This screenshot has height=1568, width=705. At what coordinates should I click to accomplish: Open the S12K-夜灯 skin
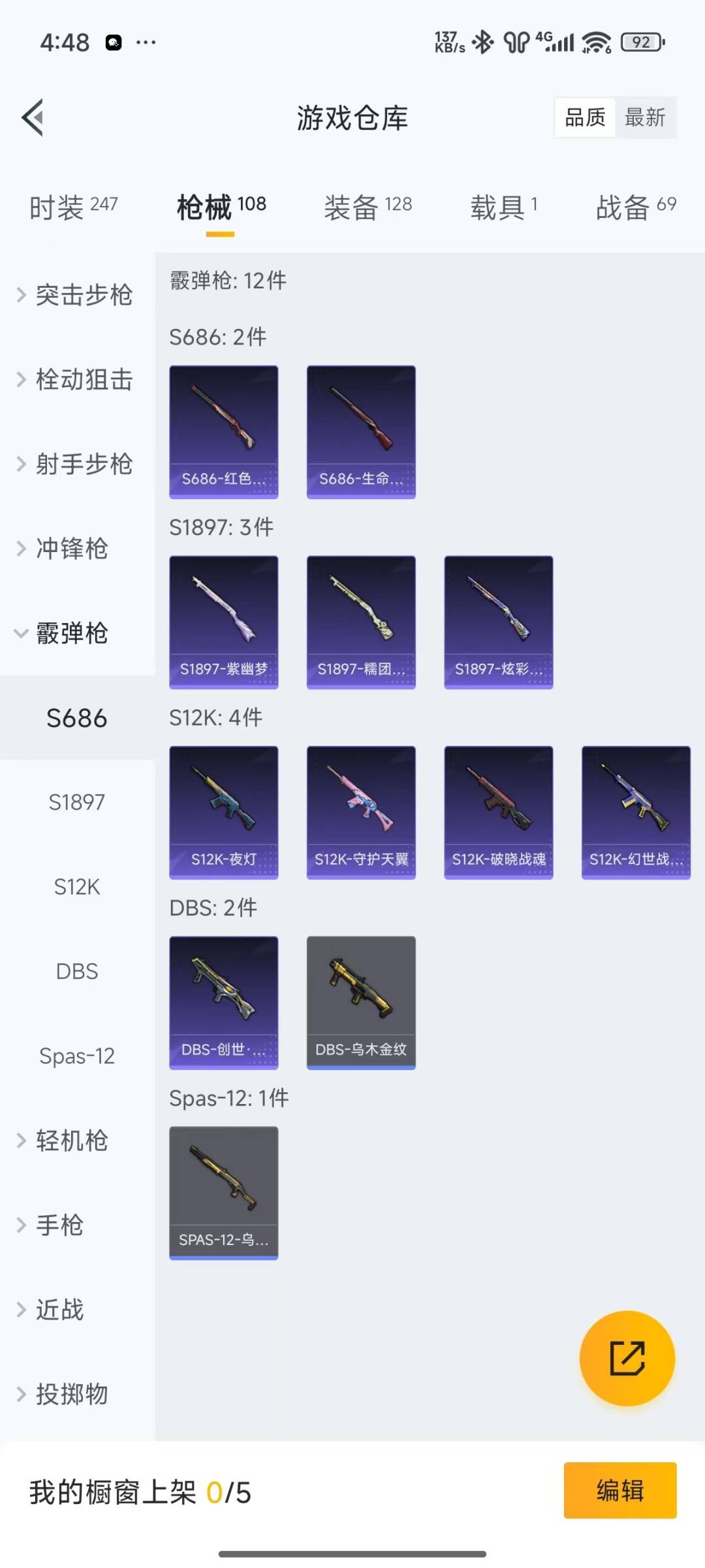point(223,812)
